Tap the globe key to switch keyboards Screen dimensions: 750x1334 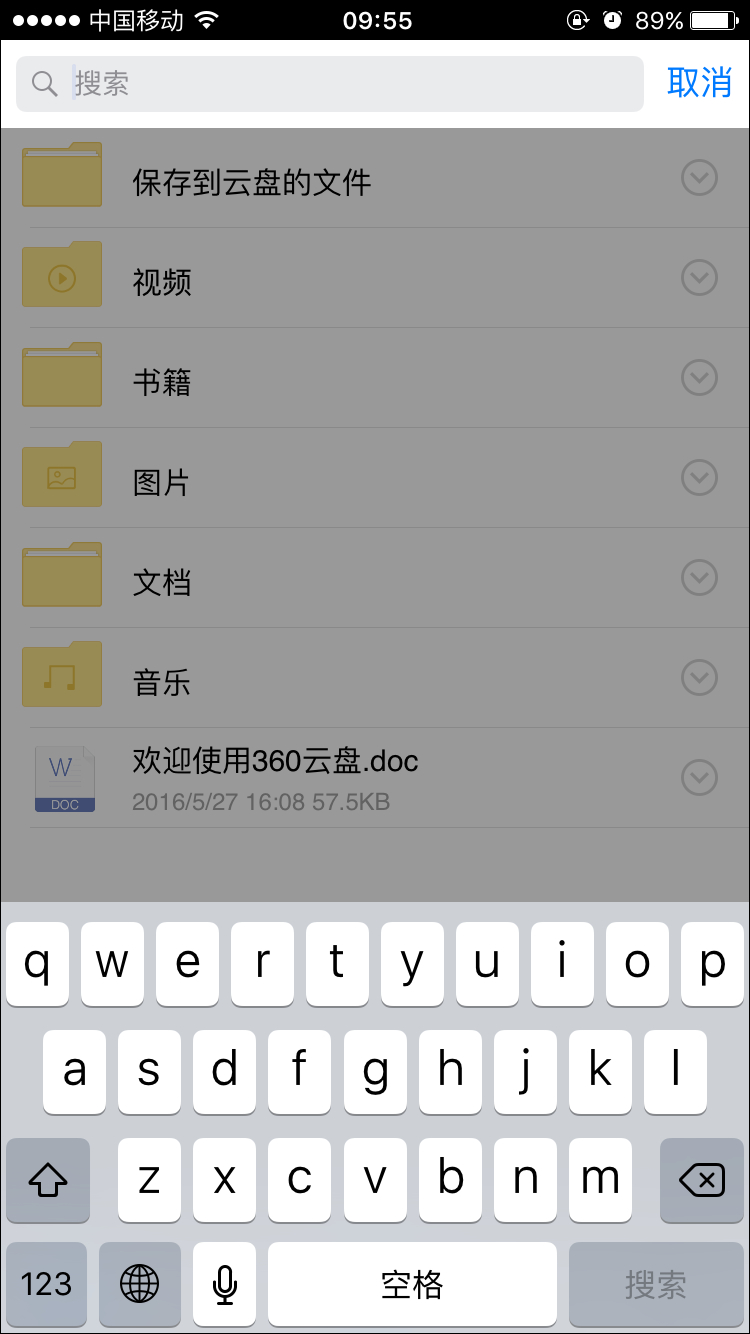pyautogui.click(x=139, y=1285)
